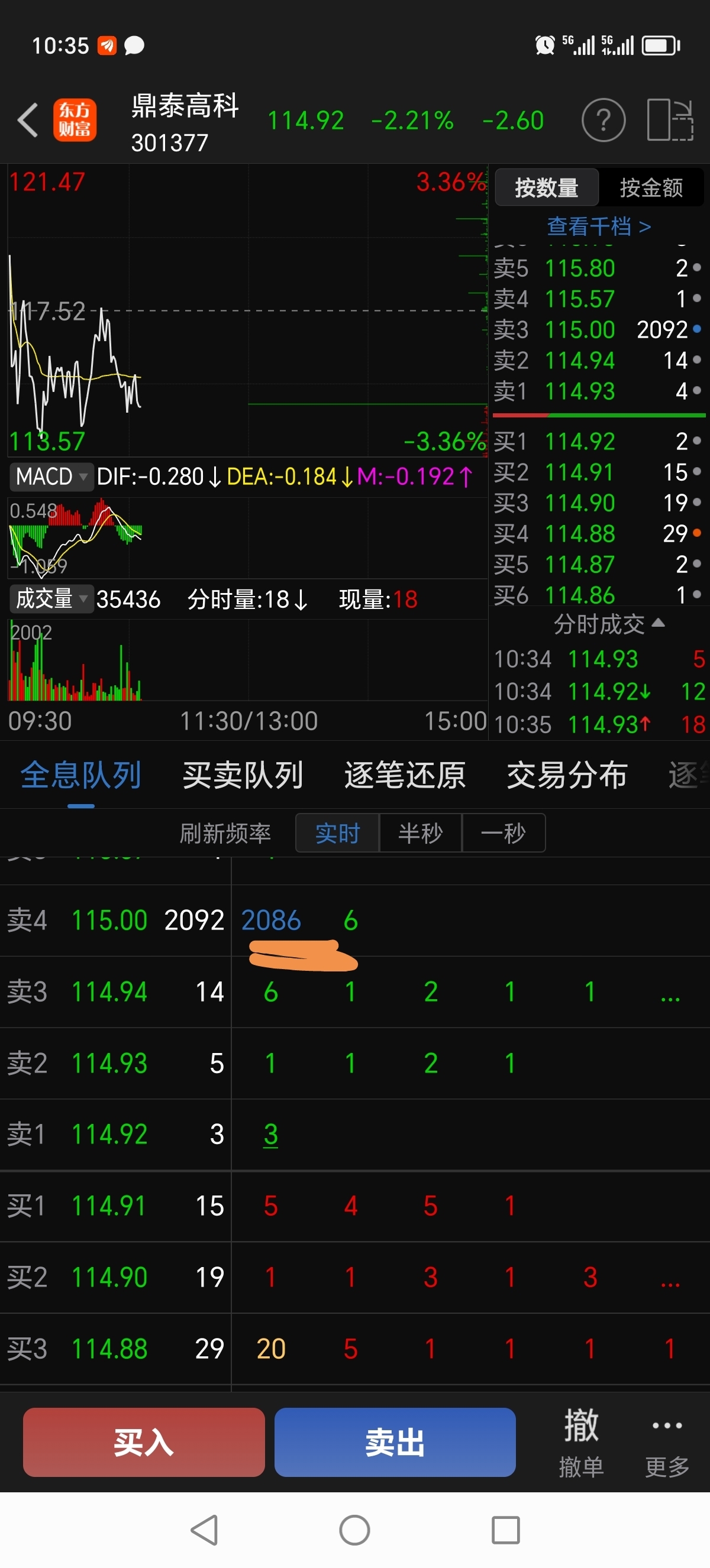The image size is (710, 1568).
Task: Open 撤单 to cancel orders
Action: point(581,1442)
